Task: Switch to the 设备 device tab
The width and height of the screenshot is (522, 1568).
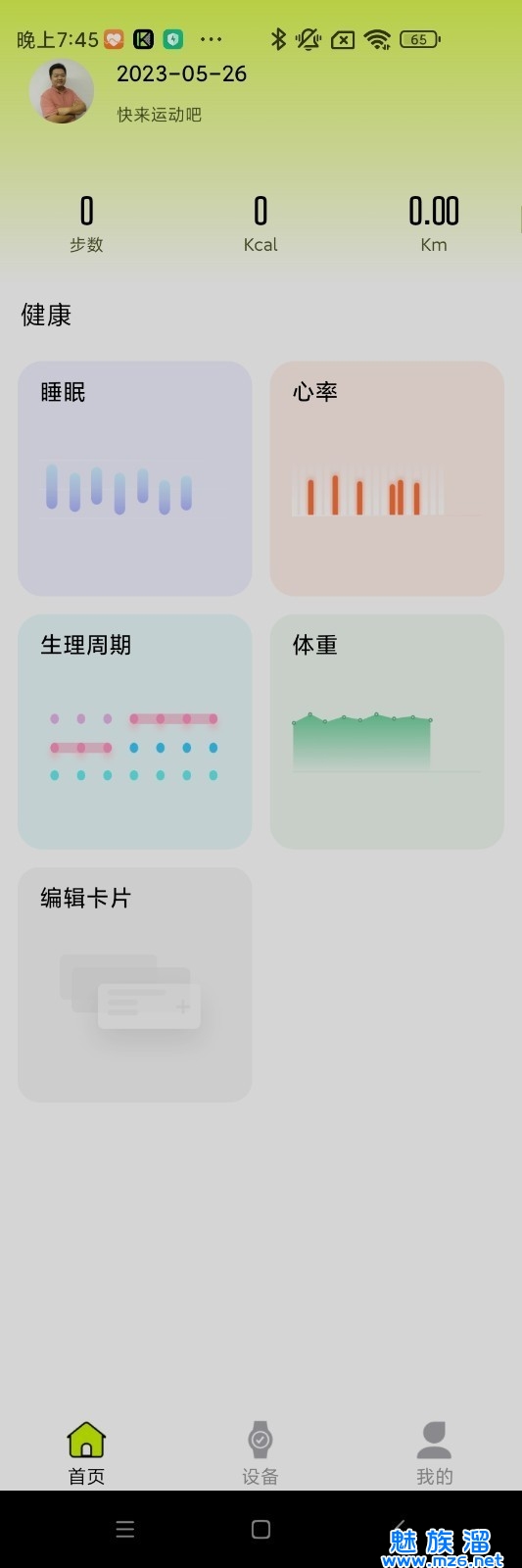Action: pos(261,1453)
